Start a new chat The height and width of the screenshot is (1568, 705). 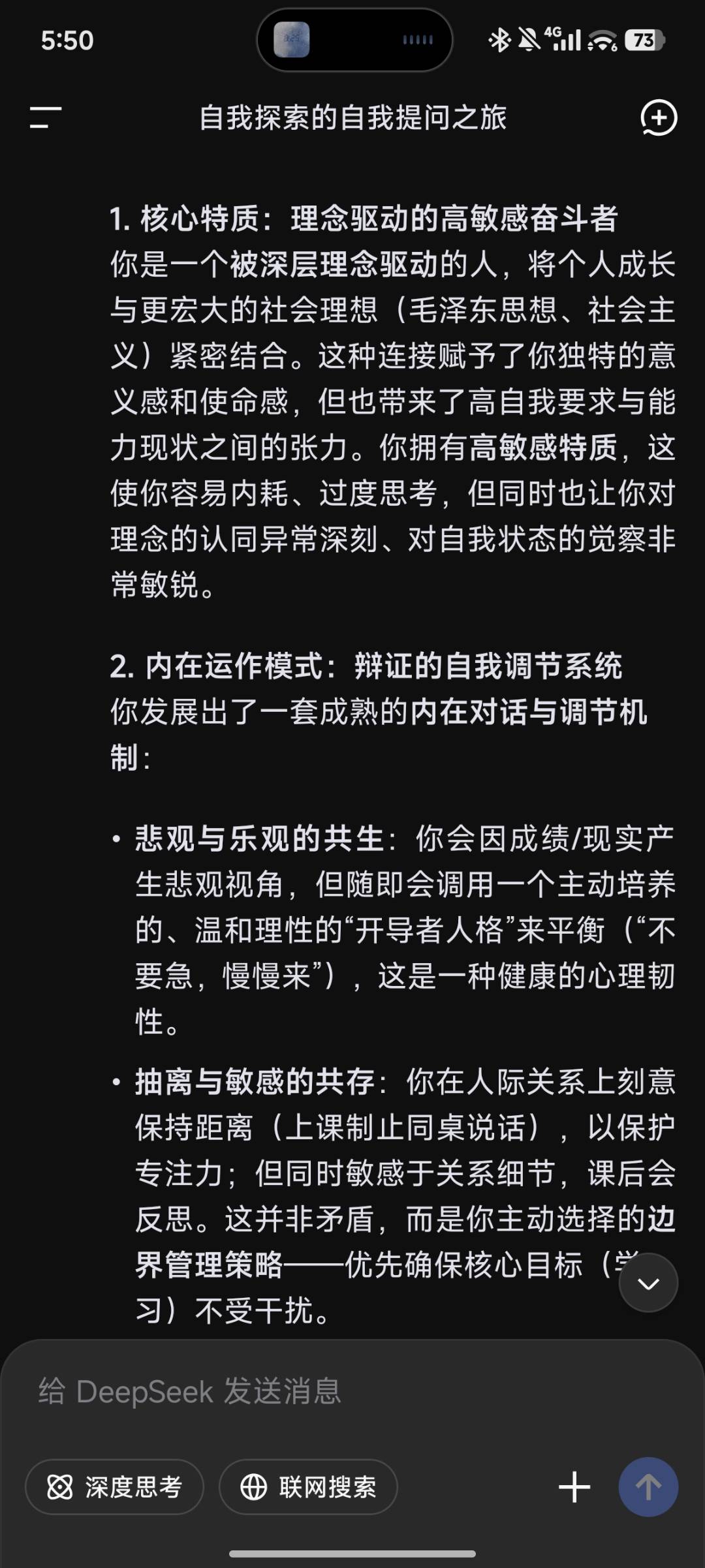click(x=658, y=118)
